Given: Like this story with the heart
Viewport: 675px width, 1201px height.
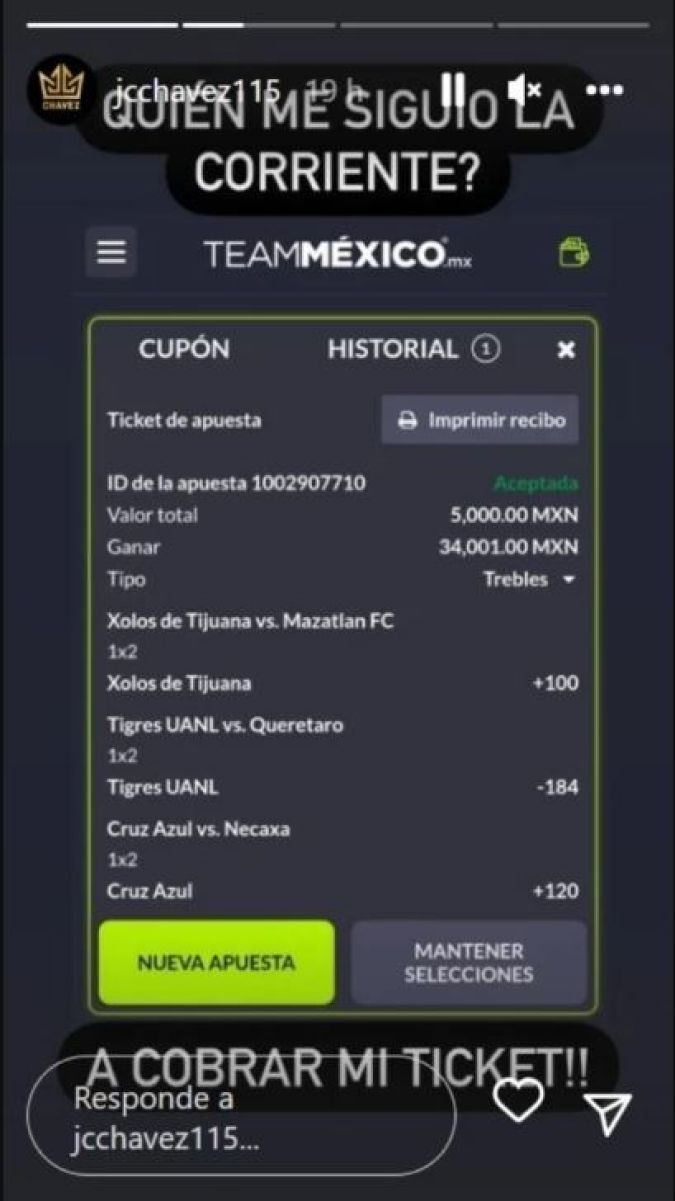Looking at the screenshot, I should [520, 1100].
